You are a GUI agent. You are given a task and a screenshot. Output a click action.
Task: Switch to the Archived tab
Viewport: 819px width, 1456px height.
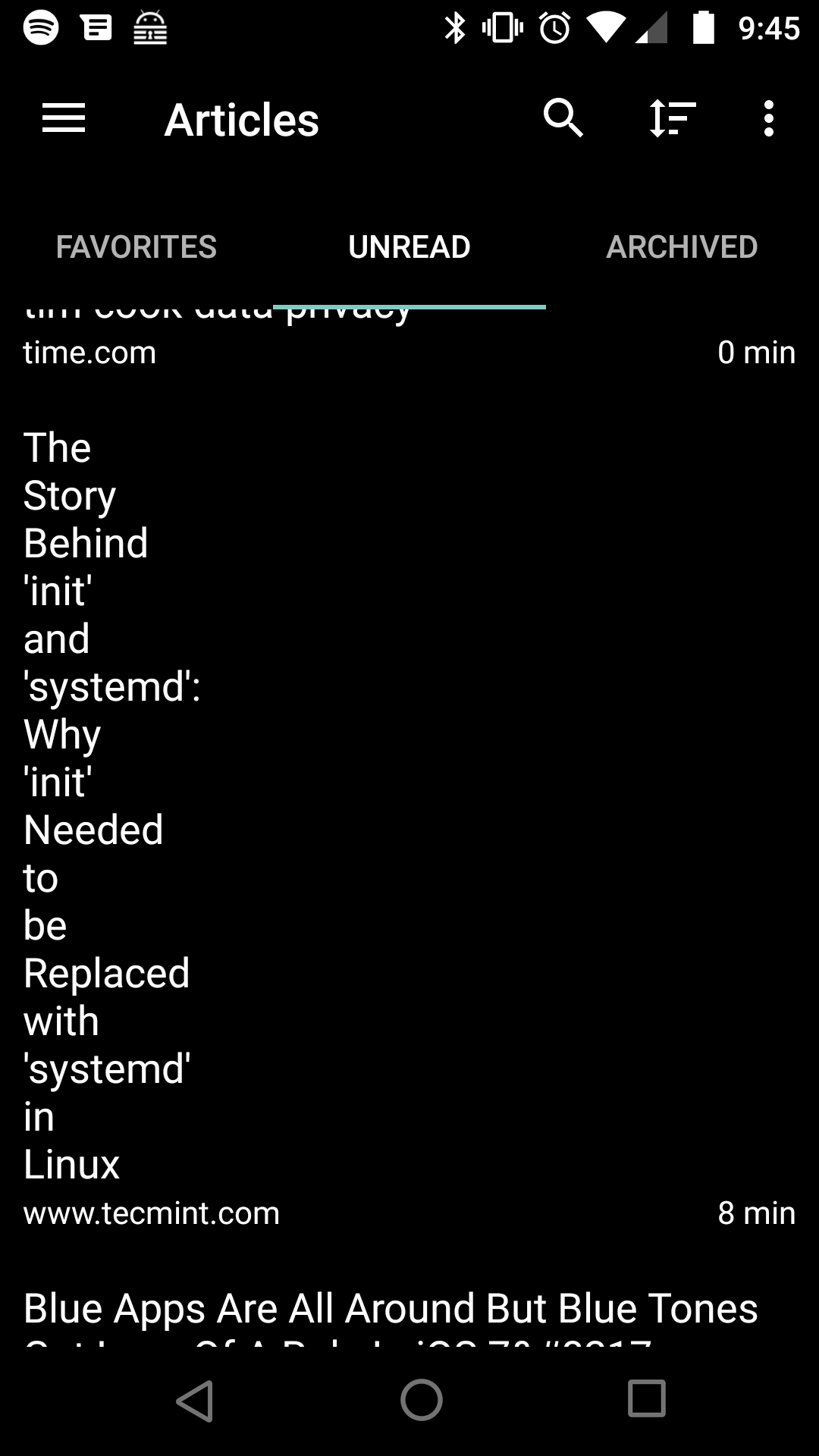682,247
